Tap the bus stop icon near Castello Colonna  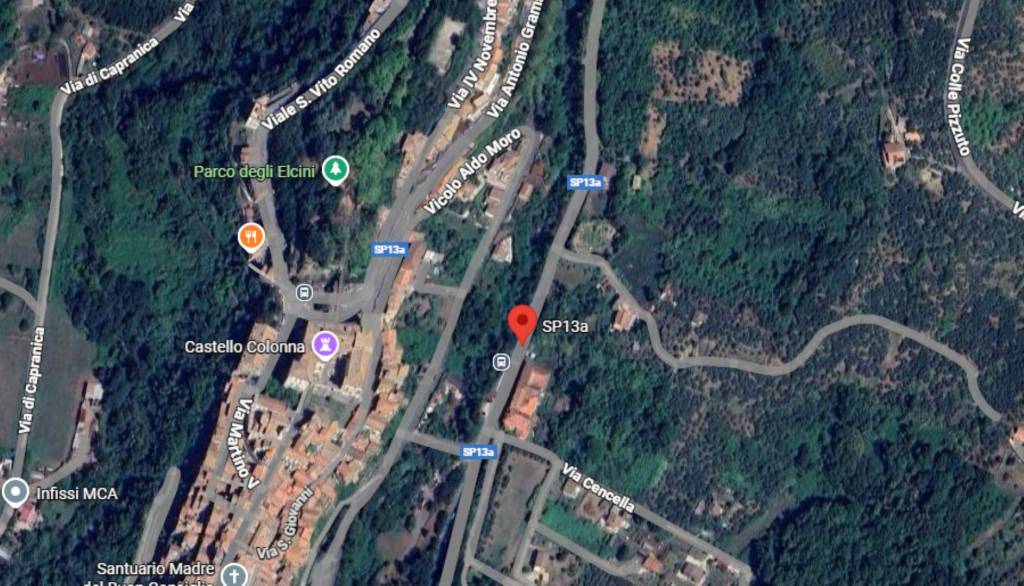[304, 293]
